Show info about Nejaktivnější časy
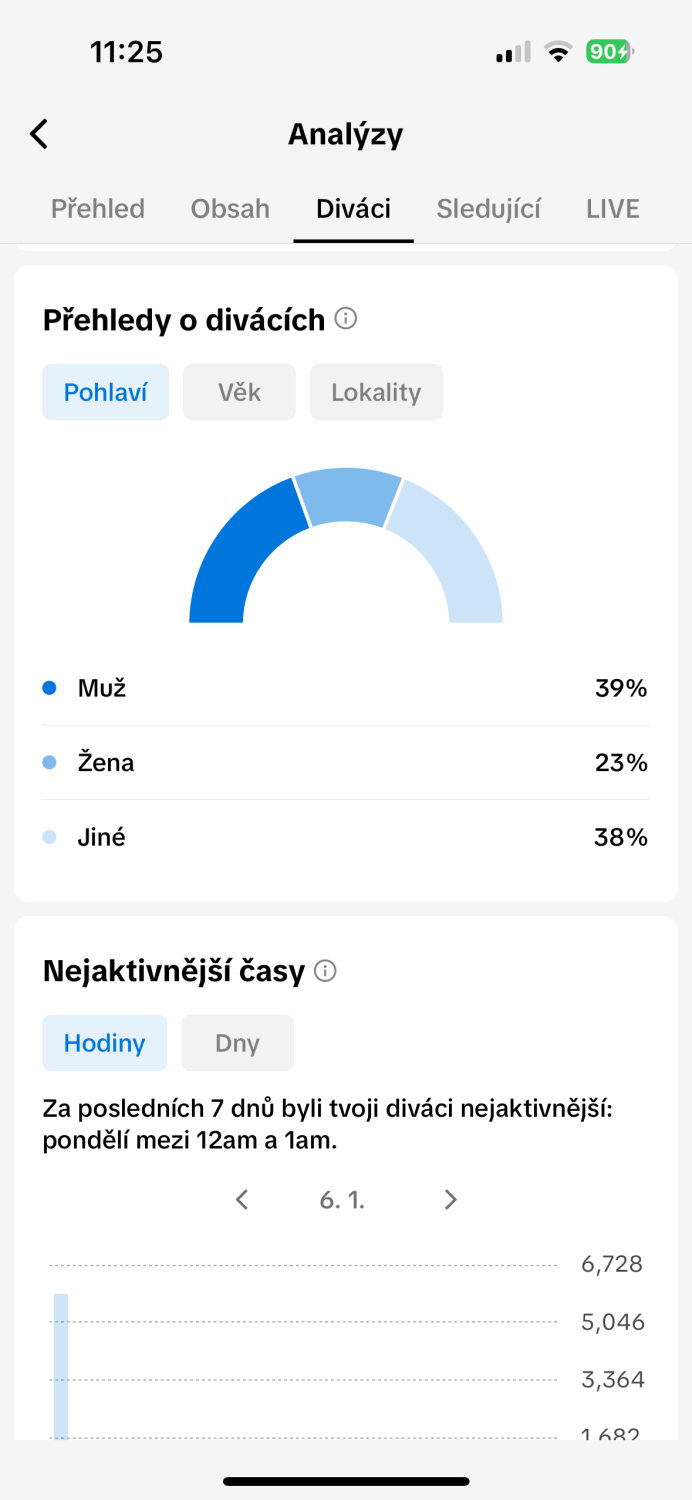The height and width of the screenshot is (1500, 692). 325,970
